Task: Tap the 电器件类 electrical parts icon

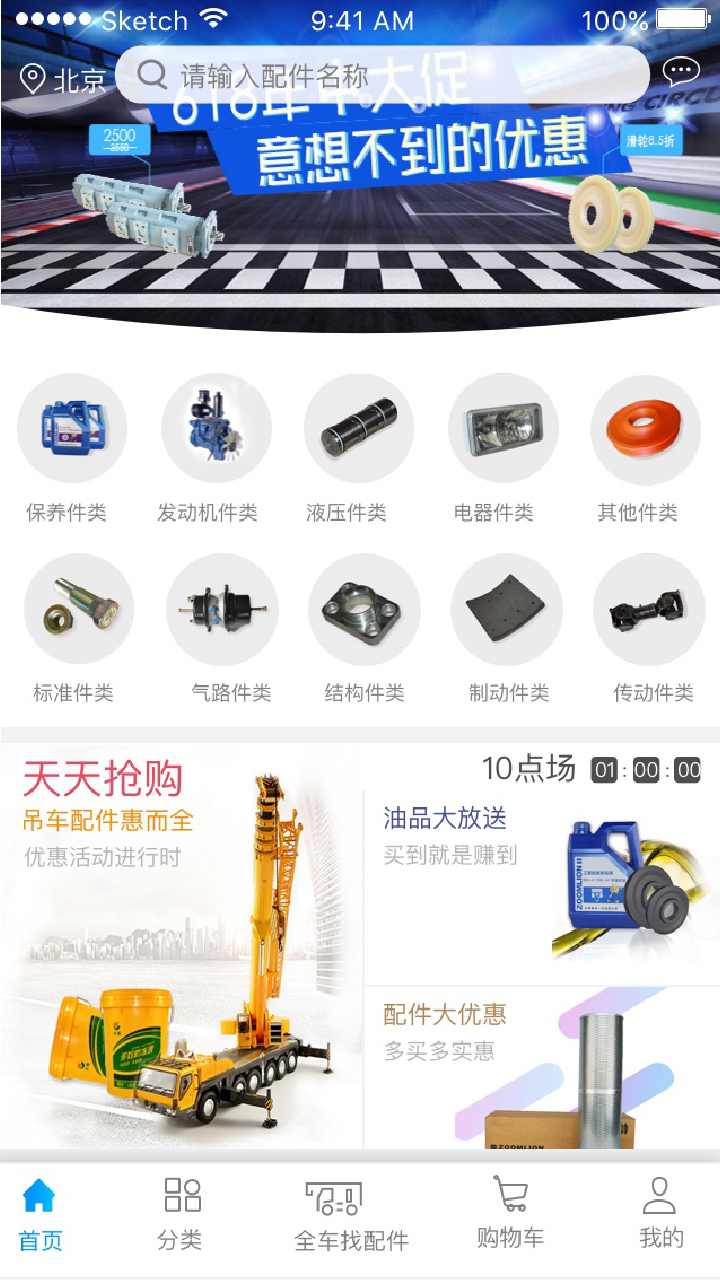Action: pos(503,427)
